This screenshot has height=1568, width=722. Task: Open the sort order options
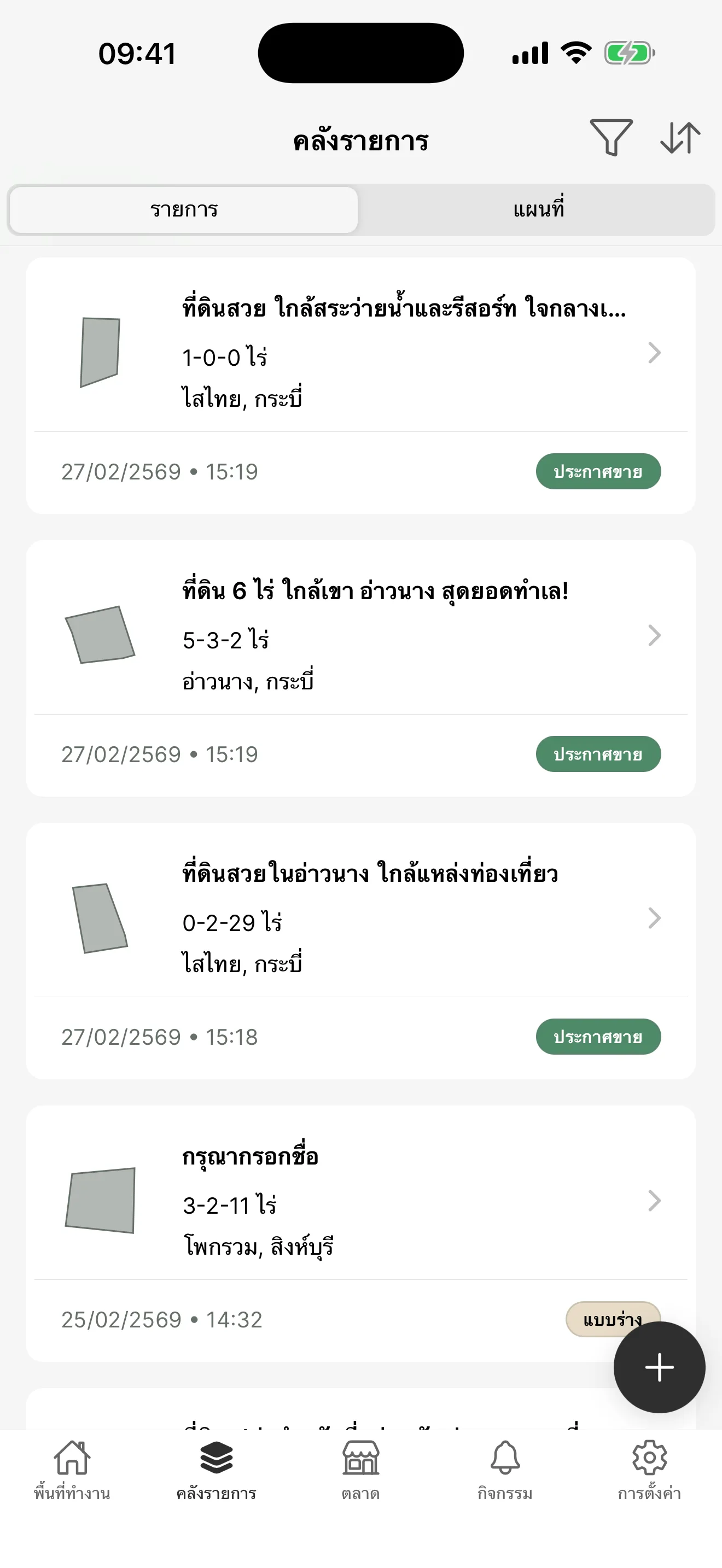pyautogui.click(x=680, y=138)
